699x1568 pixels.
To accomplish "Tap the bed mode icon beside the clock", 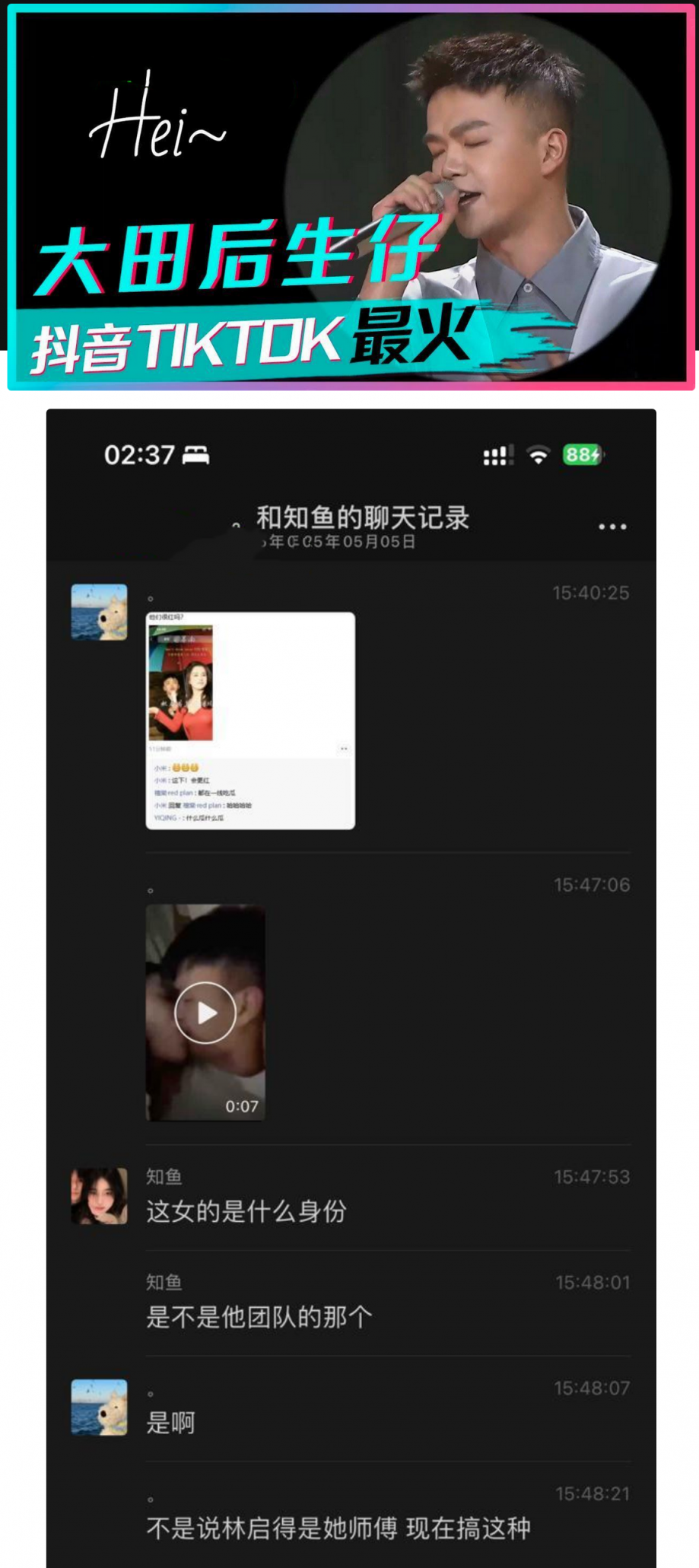I will 195,452.
